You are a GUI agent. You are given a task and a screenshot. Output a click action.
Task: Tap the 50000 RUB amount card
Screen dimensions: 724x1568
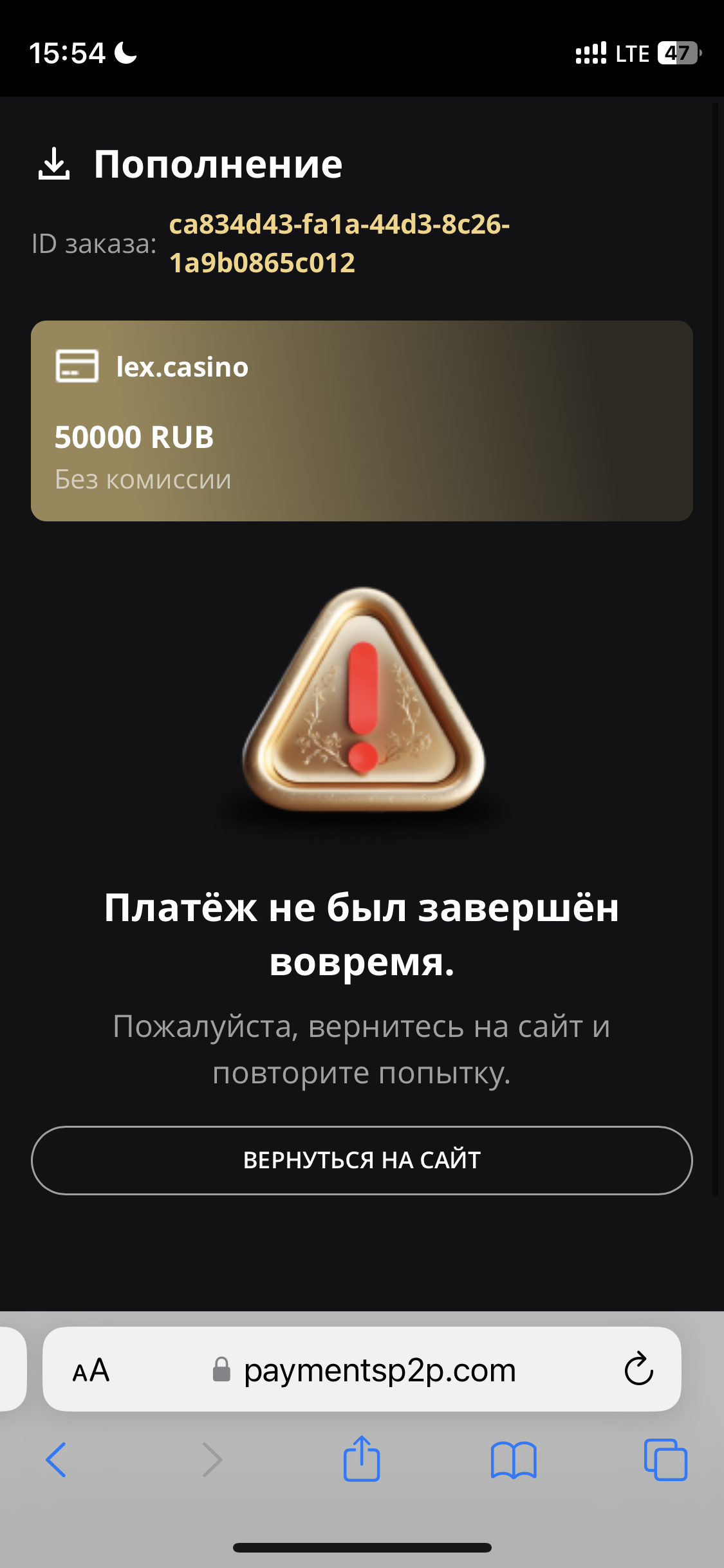point(134,436)
